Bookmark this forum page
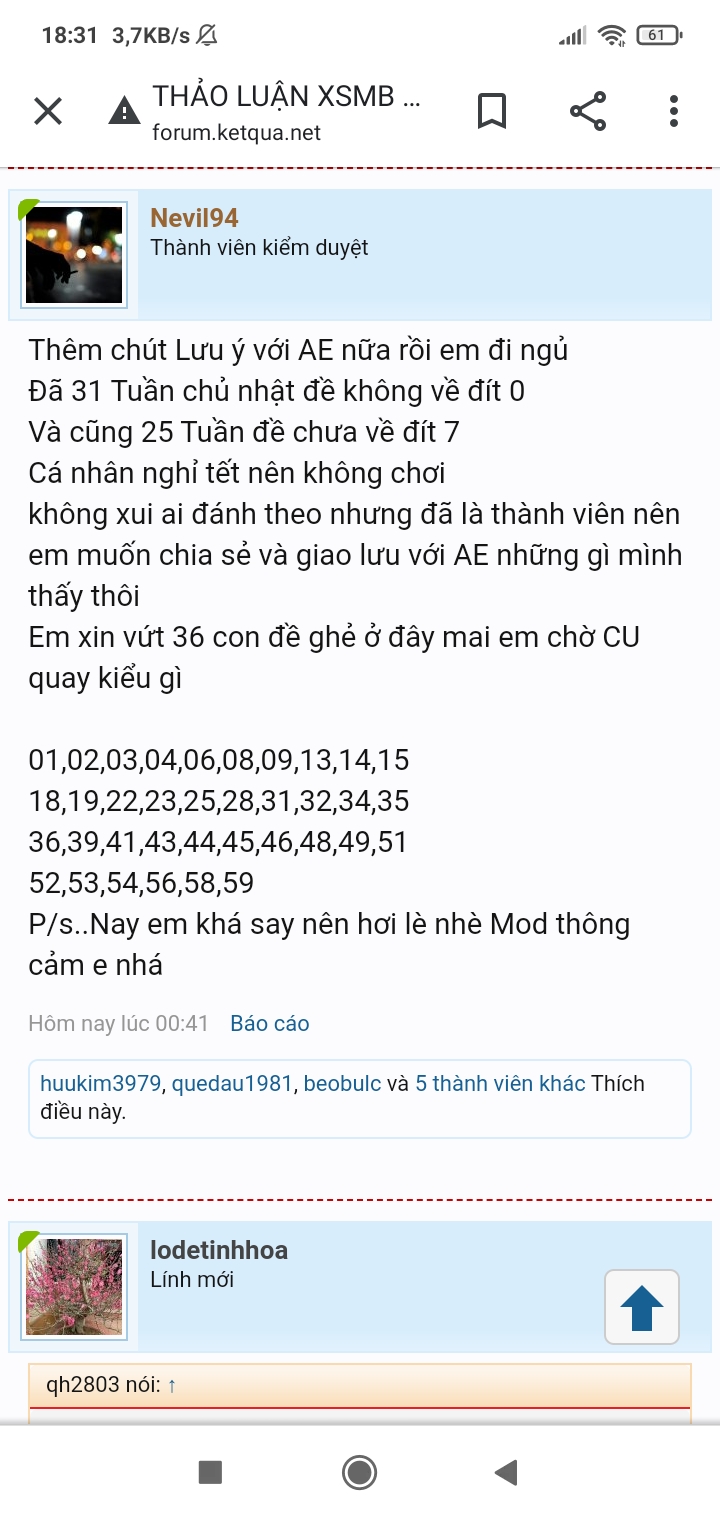Screen dimensions: 720x1520 point(491,111)
